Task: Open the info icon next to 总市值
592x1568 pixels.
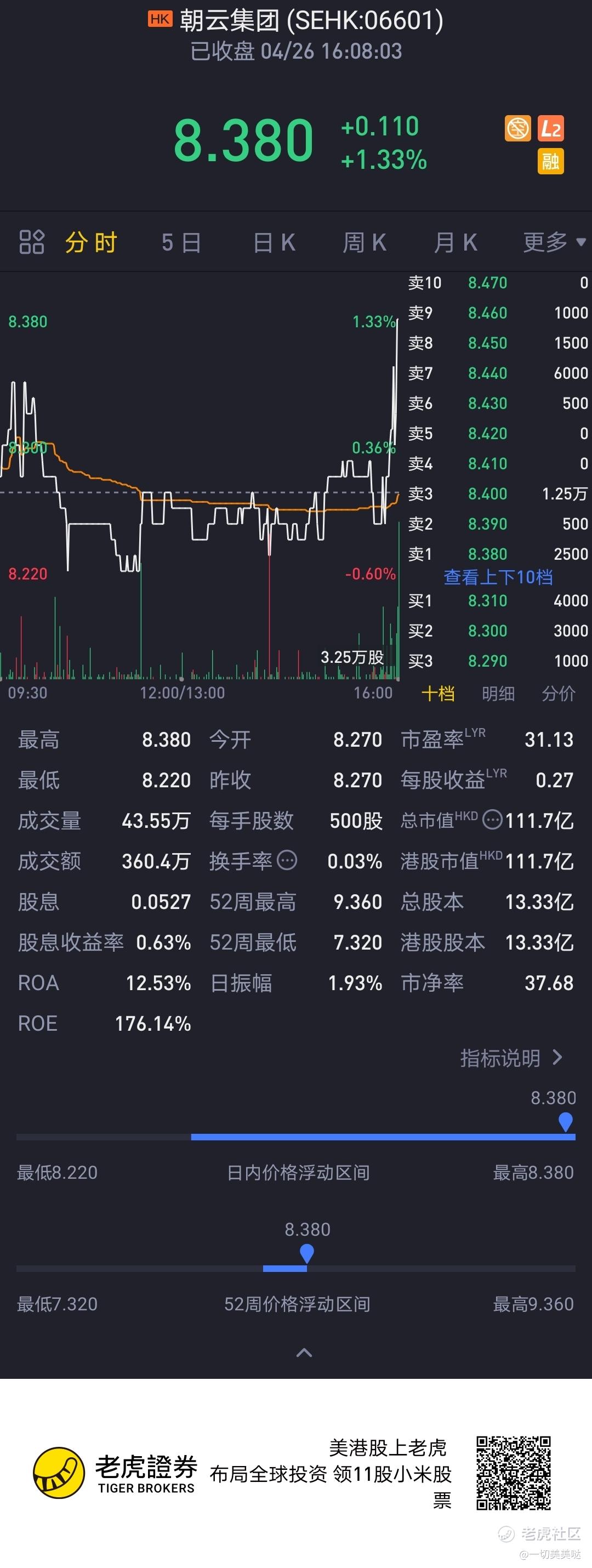Action: 492,820
